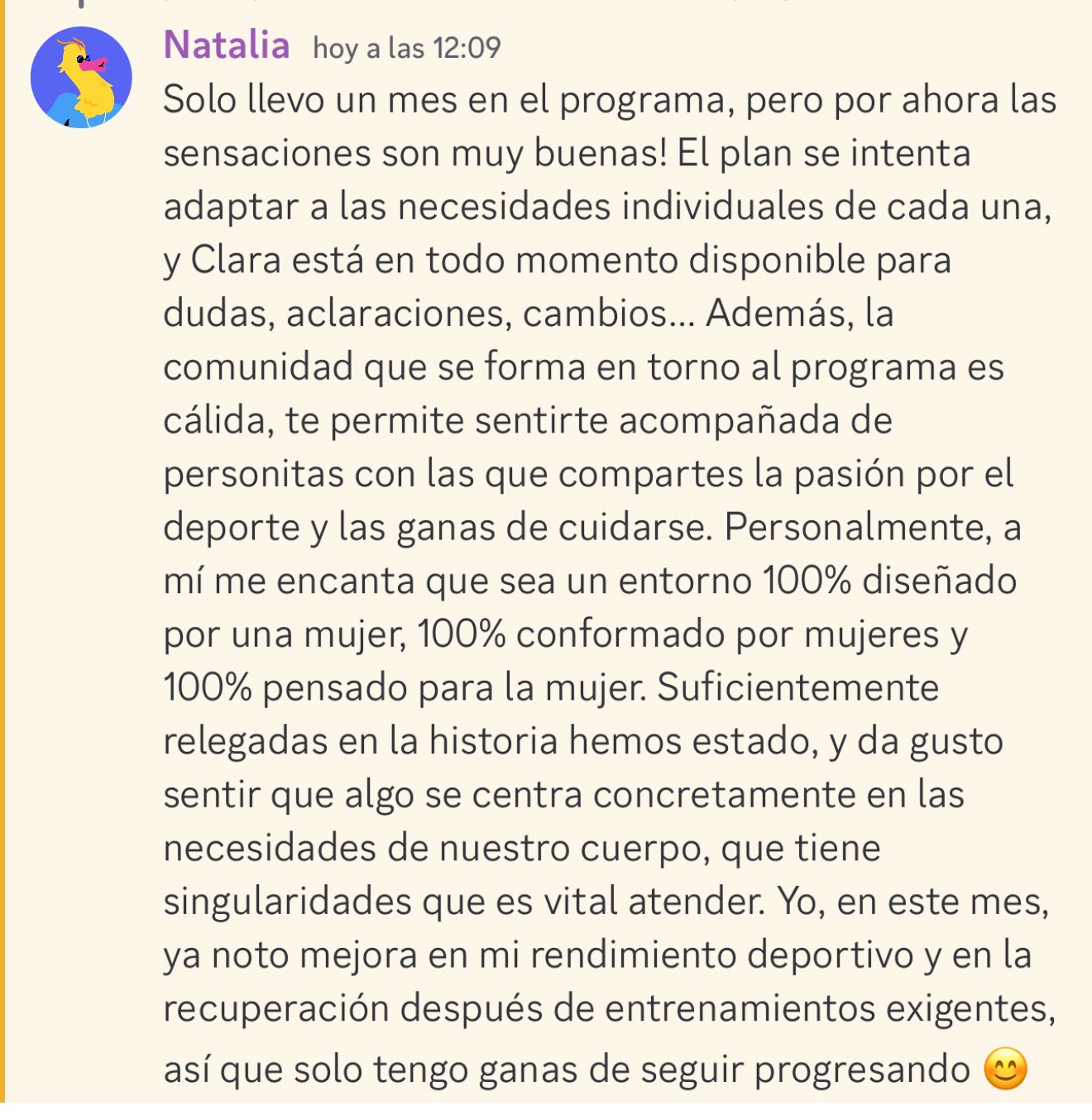This screenshot has height=1120, width=1092.
Task: Open Natalia's duck profile avatar
Action: pos(81,77)
